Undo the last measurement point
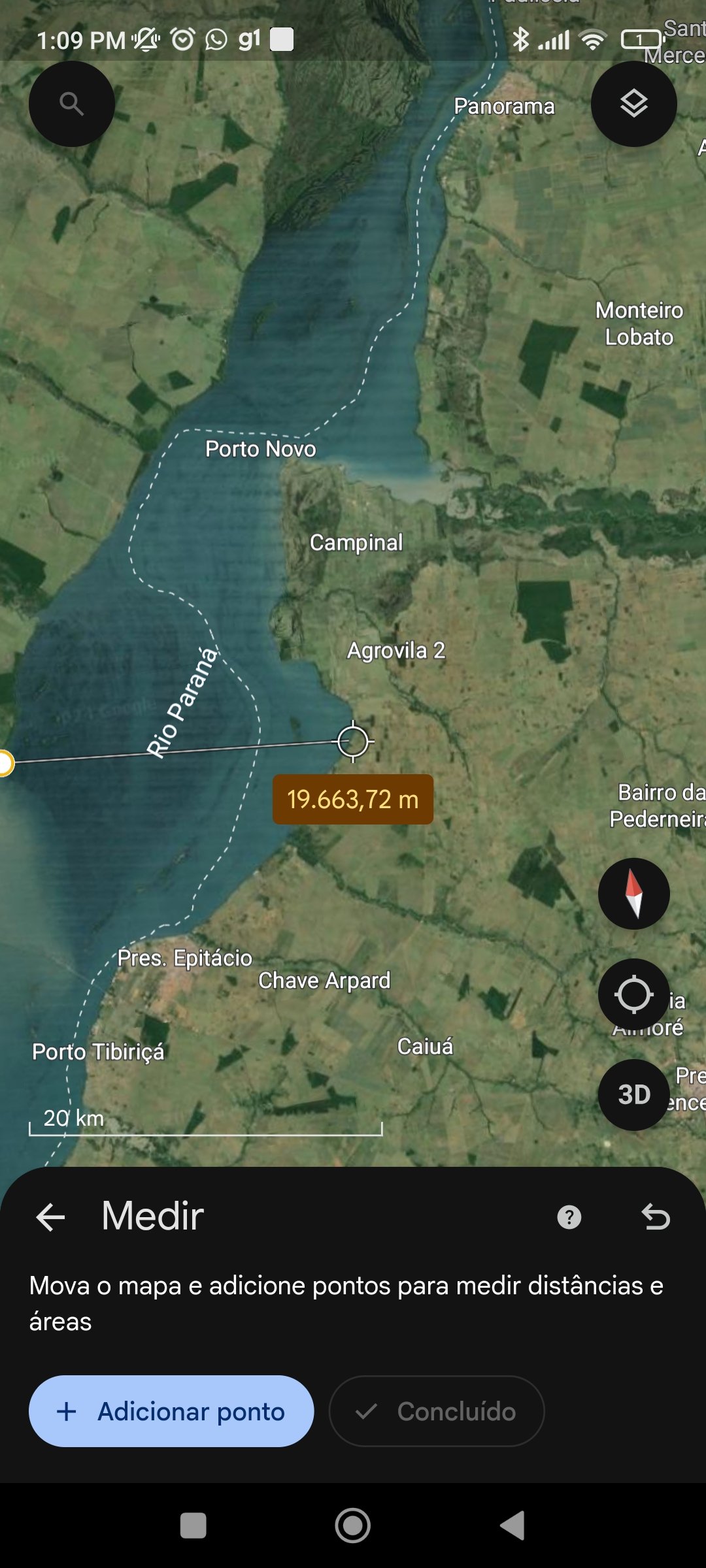 point(656,1217)
